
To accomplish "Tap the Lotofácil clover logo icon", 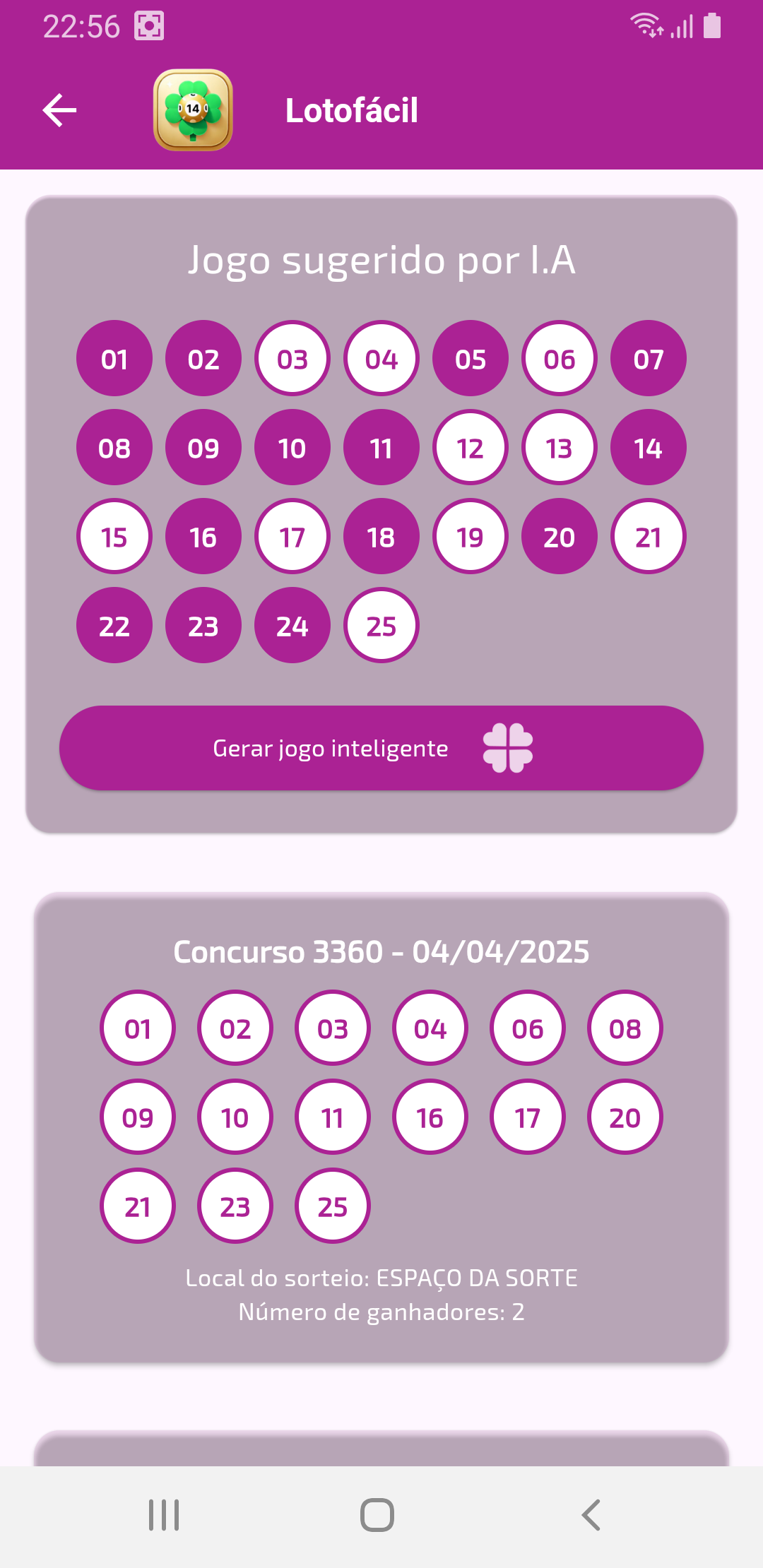I will pos(192,109).
